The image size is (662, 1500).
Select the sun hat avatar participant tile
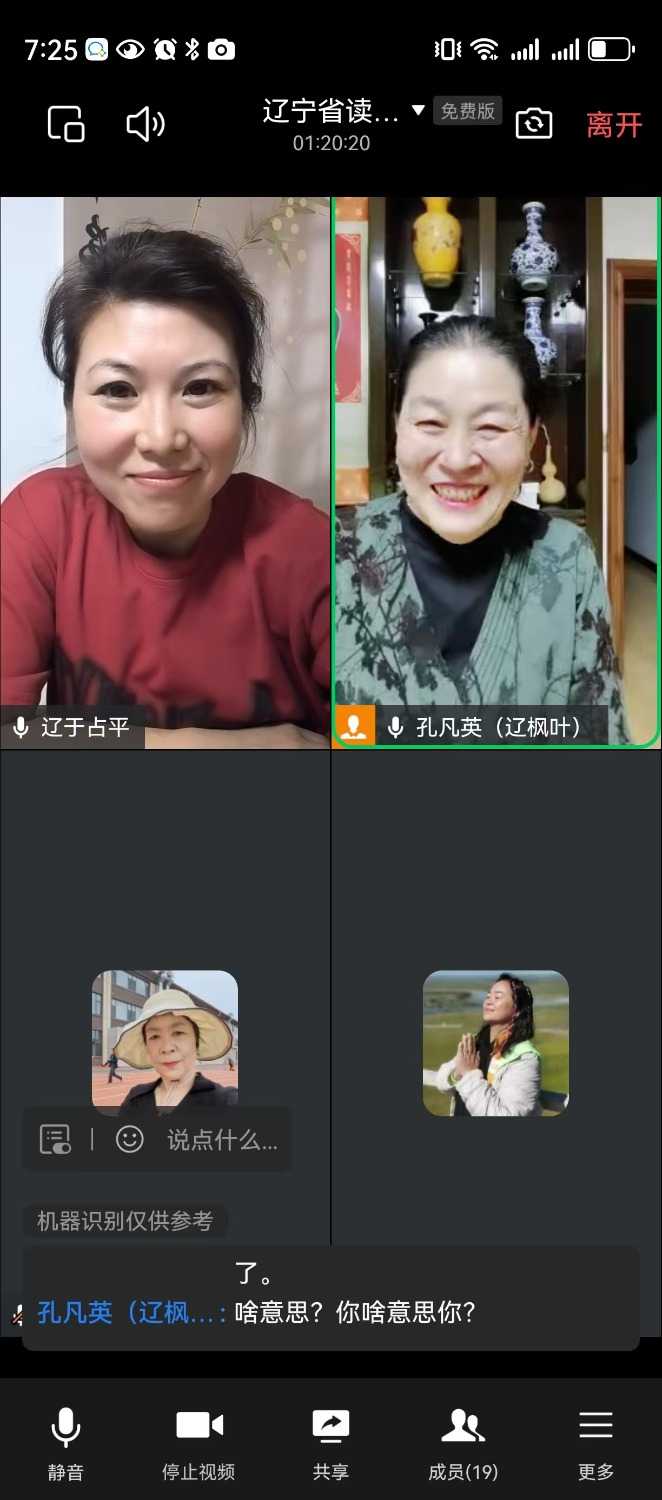[165, 1042]
